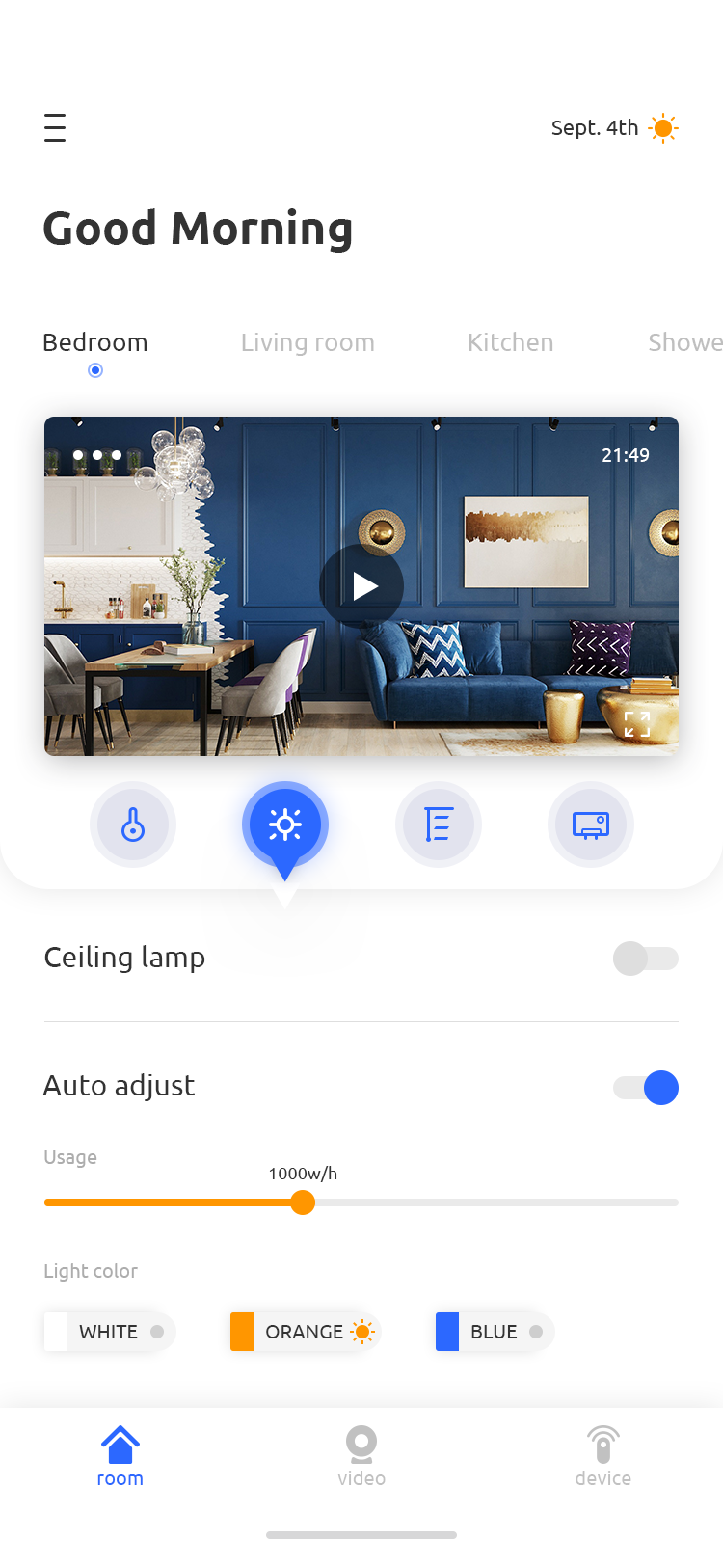This screenshot has width=723, height=1568.
Task: Open the air conditioner control
Action: (591, 825)
